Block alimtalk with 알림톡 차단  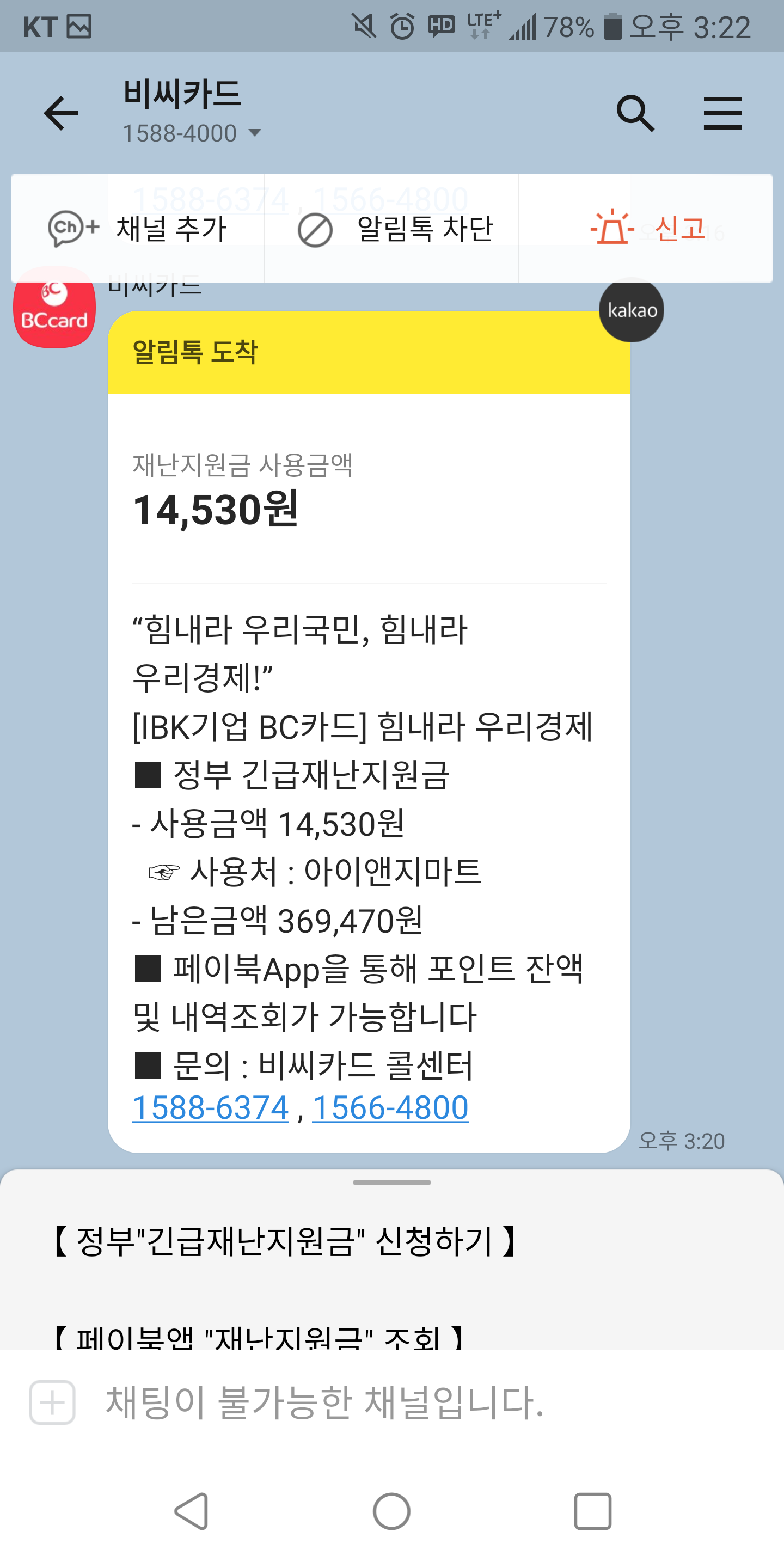[x=394, y=229]
